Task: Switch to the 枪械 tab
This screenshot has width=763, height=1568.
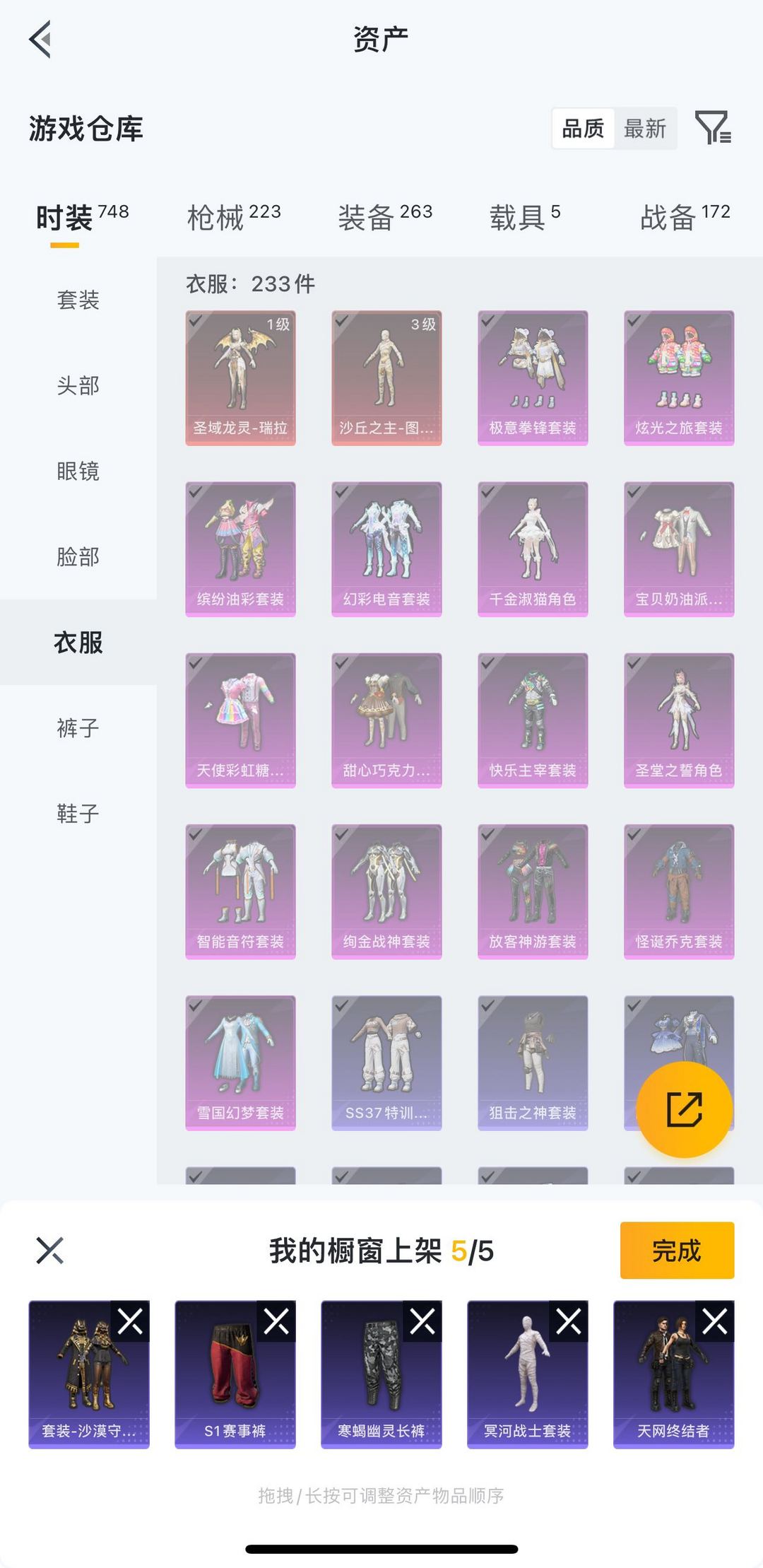Action: click(x=234, y=216)
